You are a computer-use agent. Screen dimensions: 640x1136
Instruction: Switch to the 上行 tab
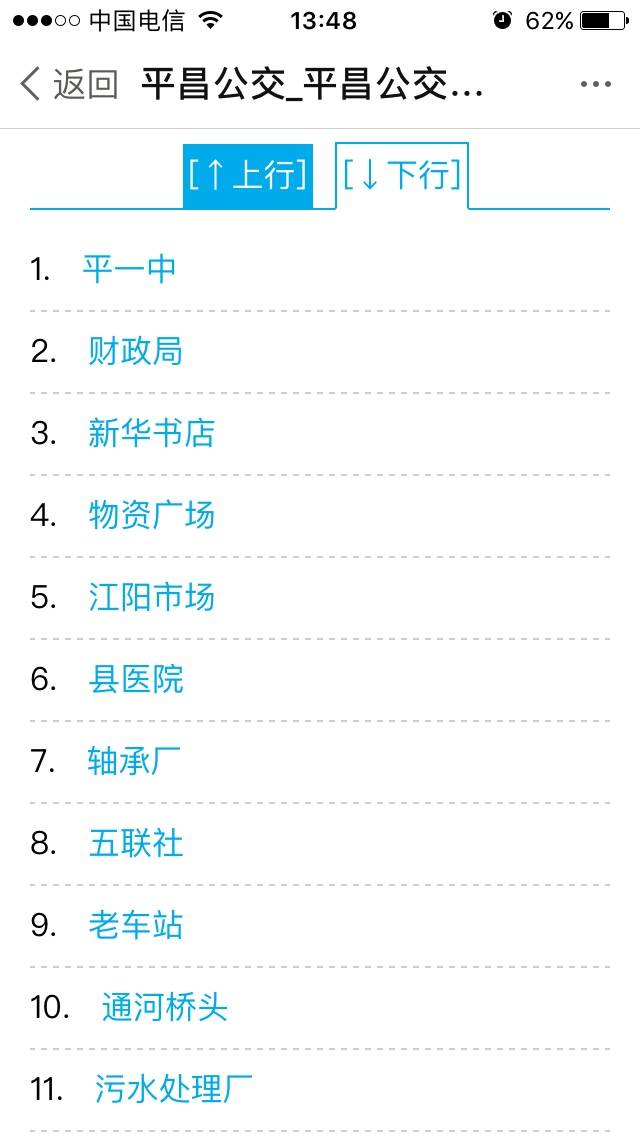pos(248,176)
